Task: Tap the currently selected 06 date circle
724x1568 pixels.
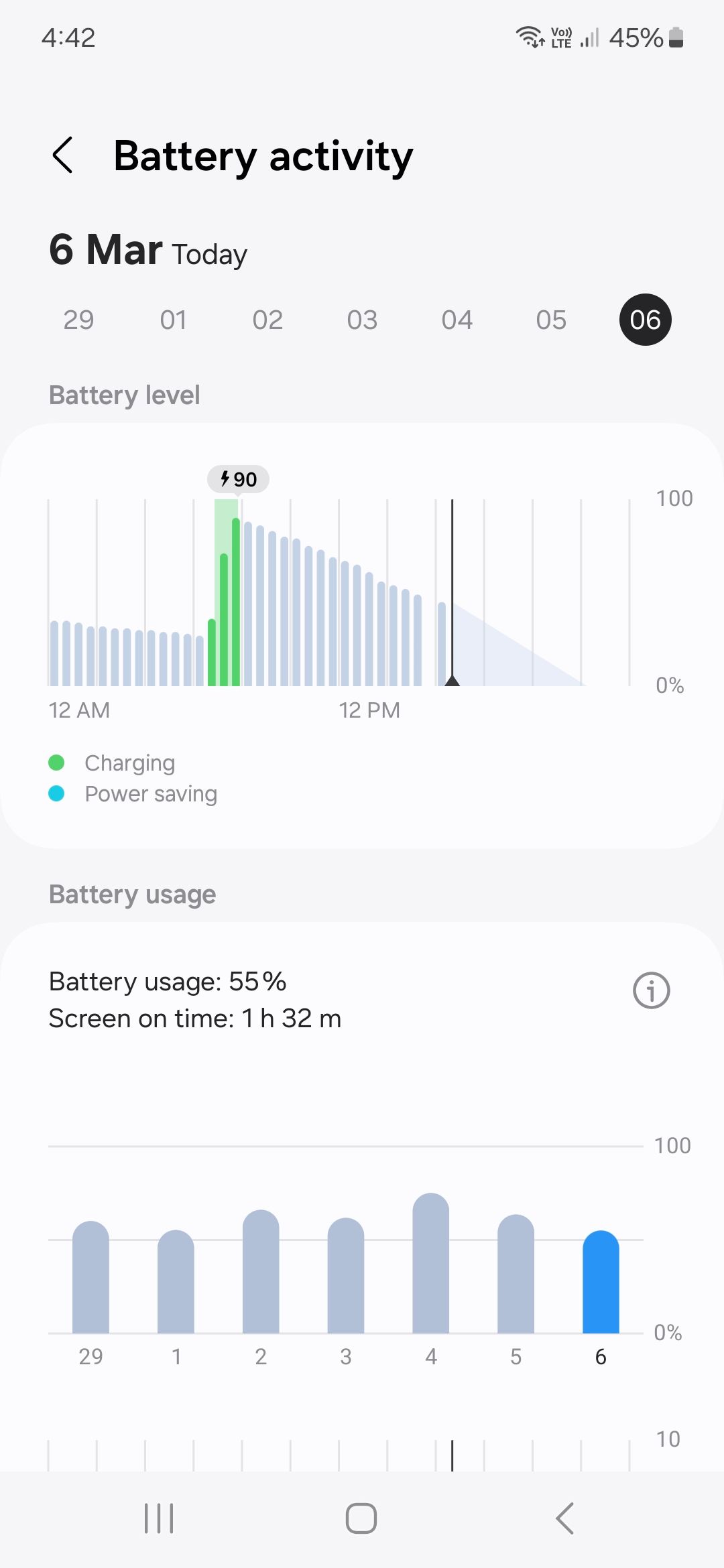Action: point(645,320)
